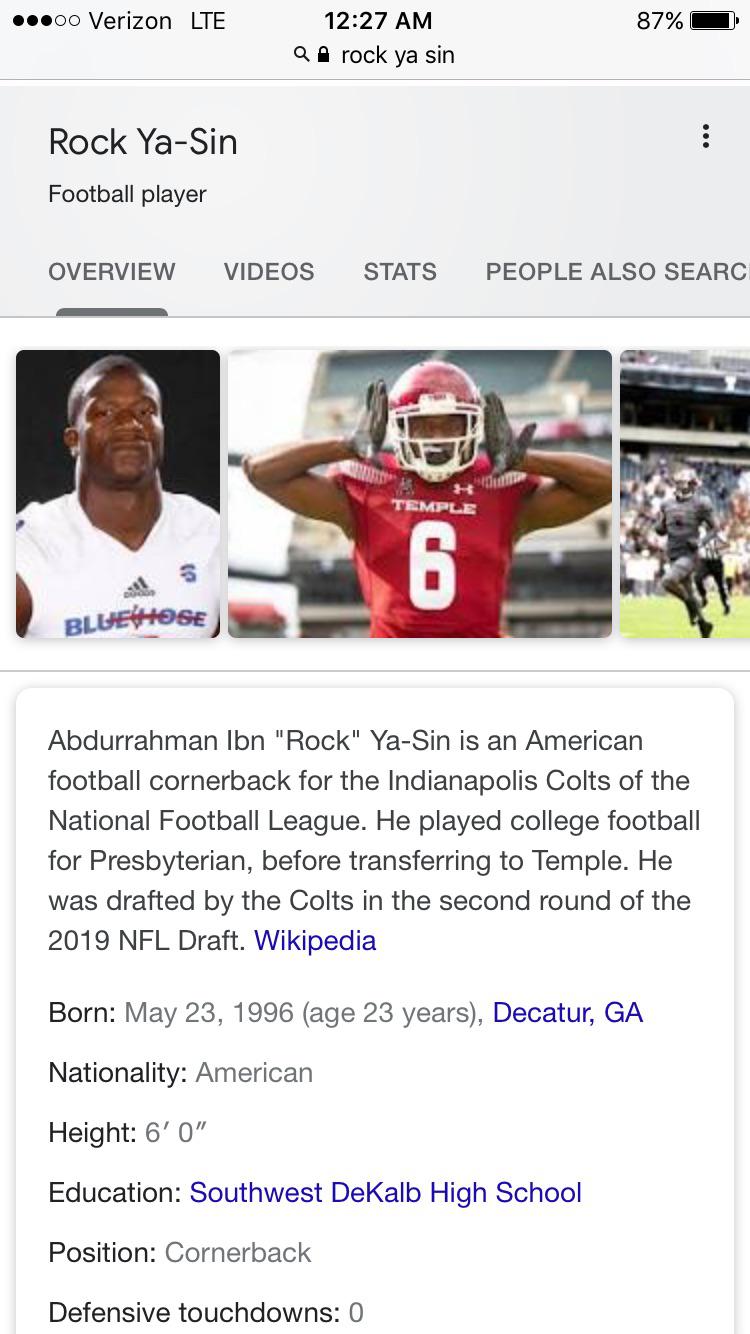The width and height of the screenshot is (750, 1334).
Task: Open the Wikipedia link
Action: (x=315, y=941)
